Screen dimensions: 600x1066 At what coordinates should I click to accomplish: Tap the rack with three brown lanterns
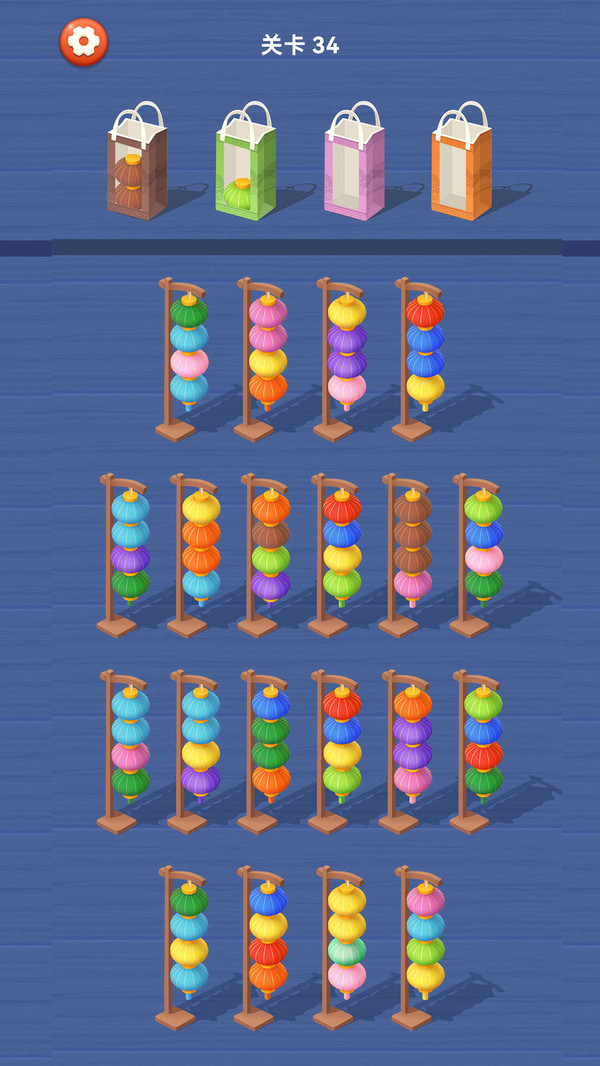pos(408,555)
